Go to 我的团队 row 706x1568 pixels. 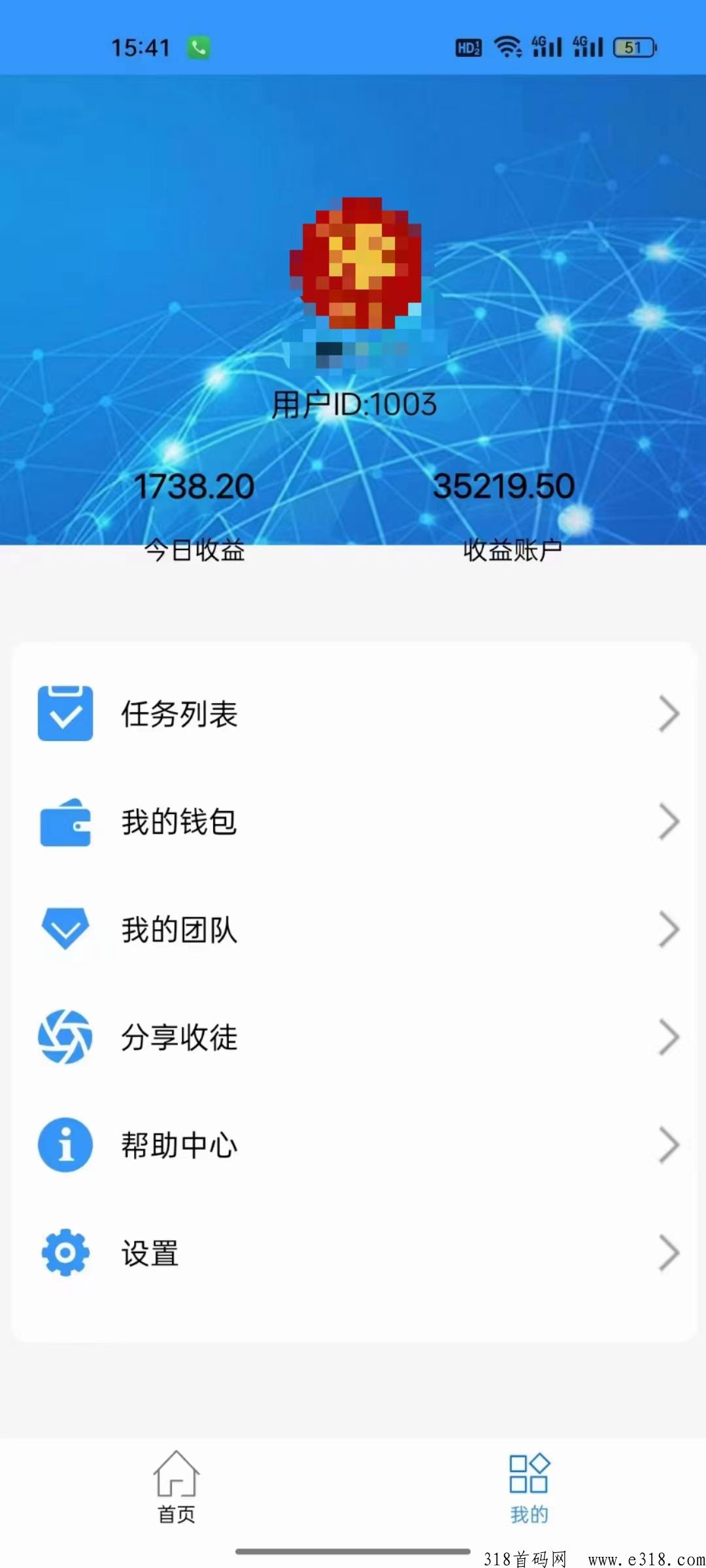(x=353, y=930)
